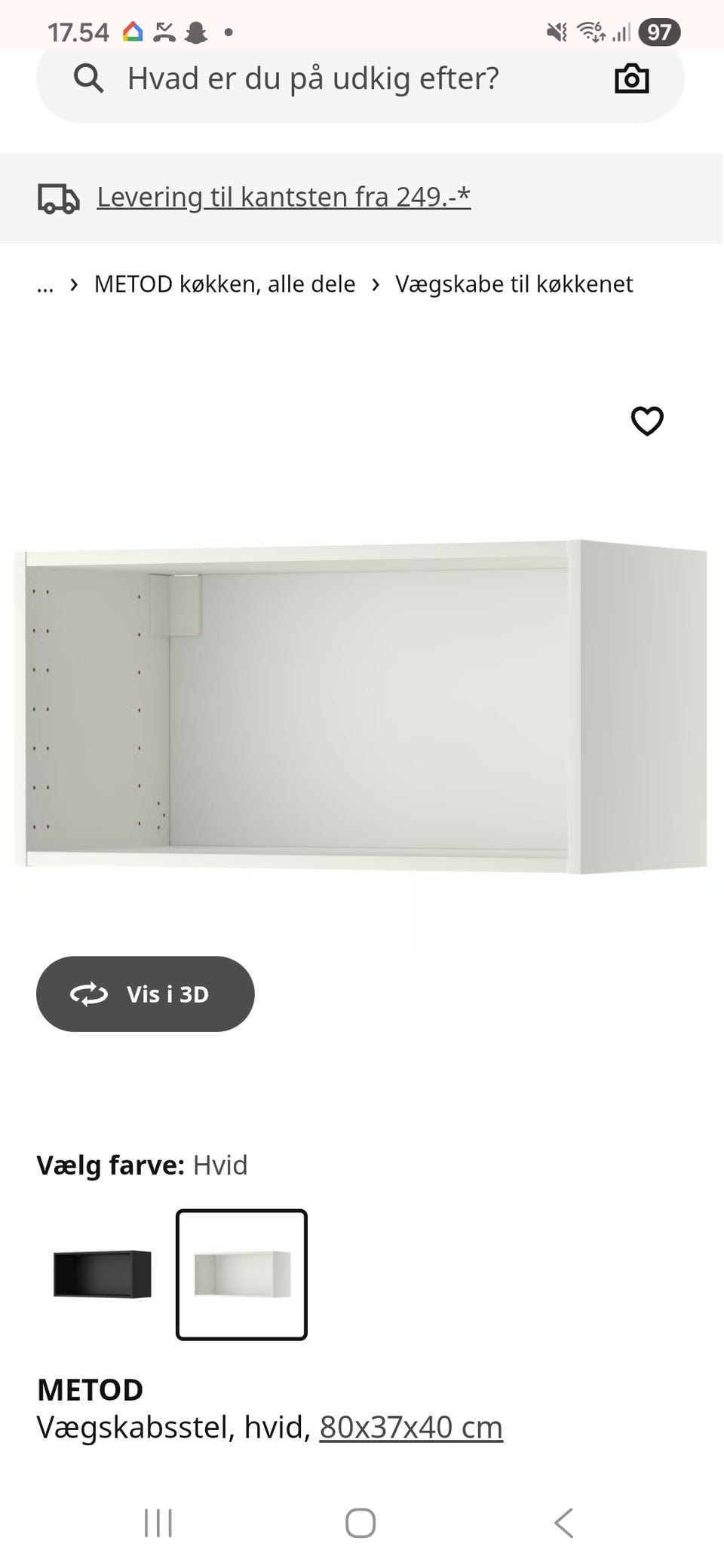
Task: Open METOD køkken, alle dele breadcrumb
Action: pos(224,284)
